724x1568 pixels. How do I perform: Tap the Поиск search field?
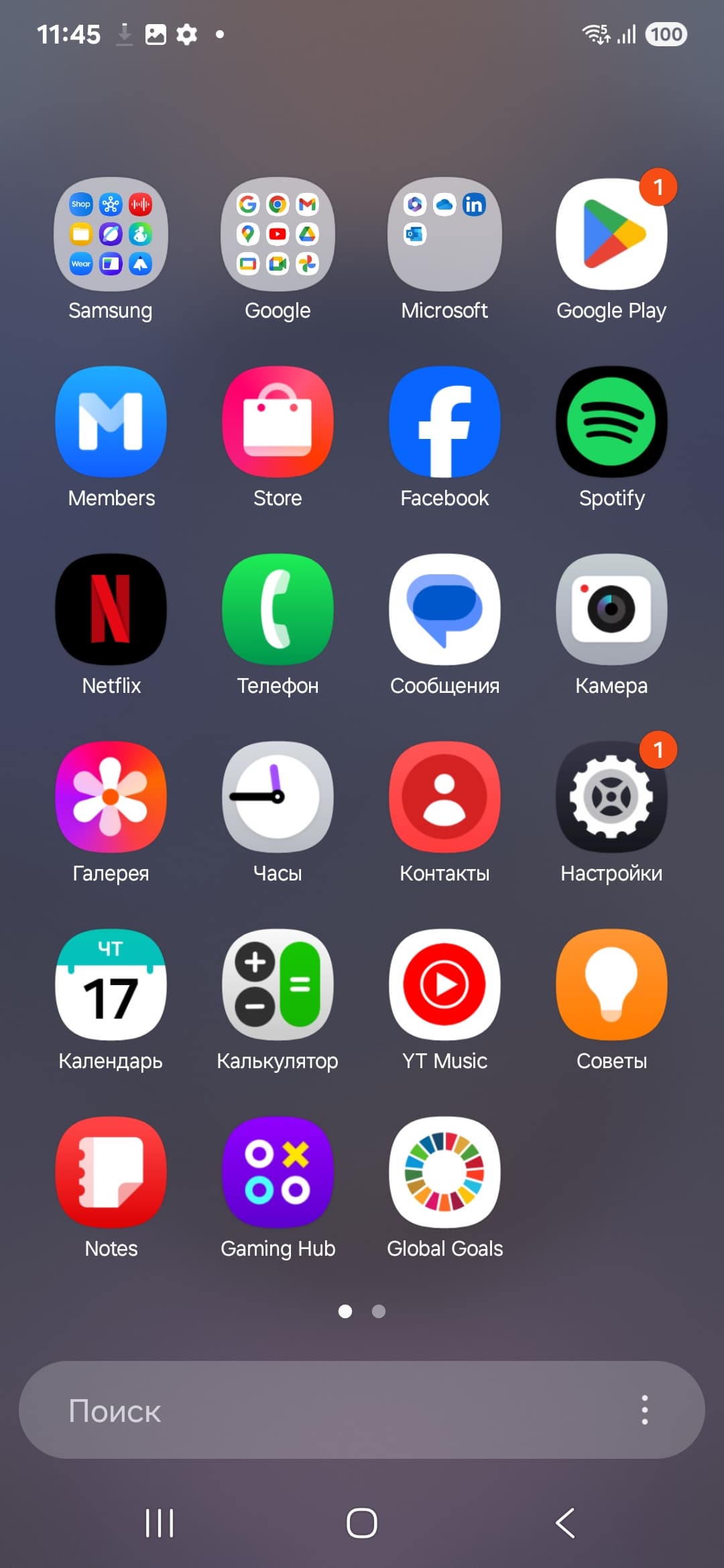pos(322,1411)
